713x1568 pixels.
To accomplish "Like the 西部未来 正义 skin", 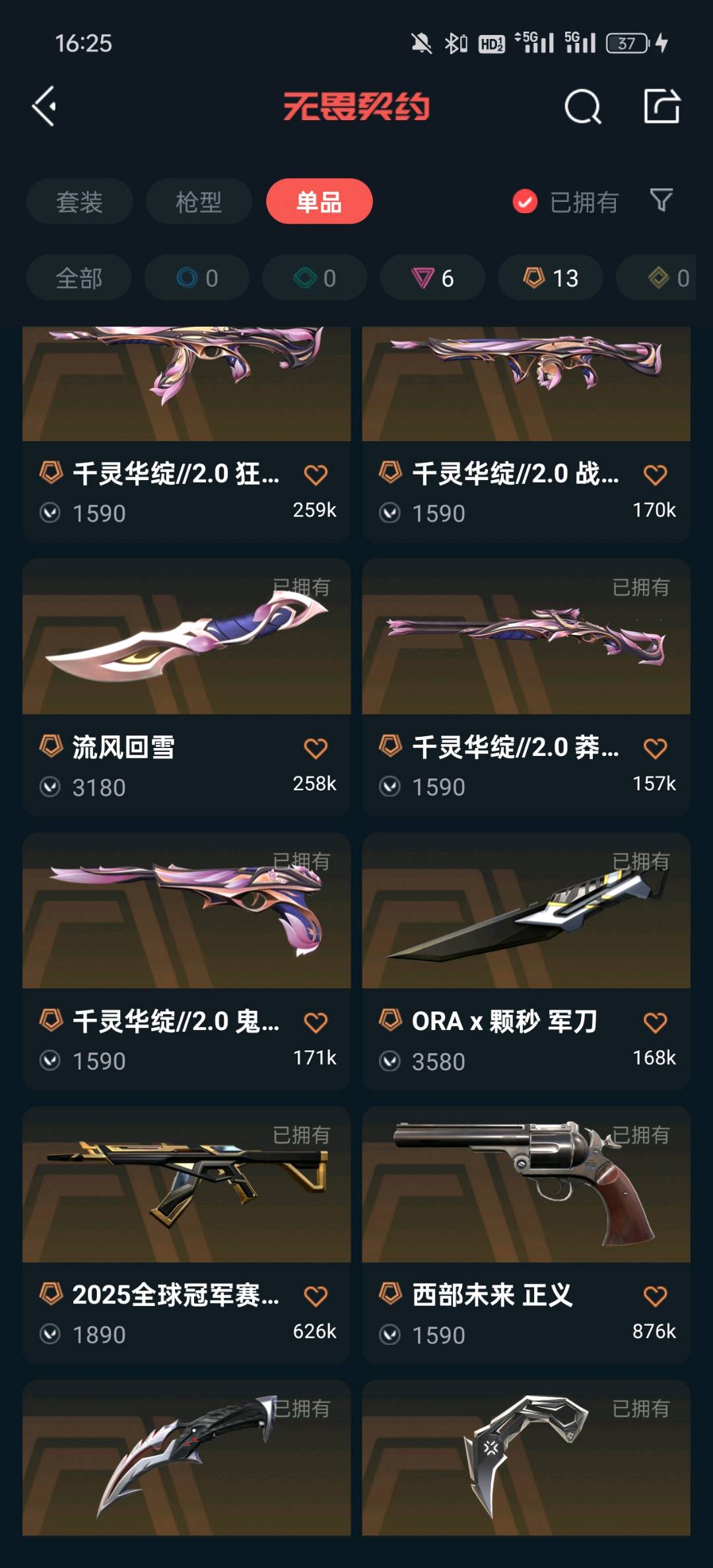I will (655, 1296).
